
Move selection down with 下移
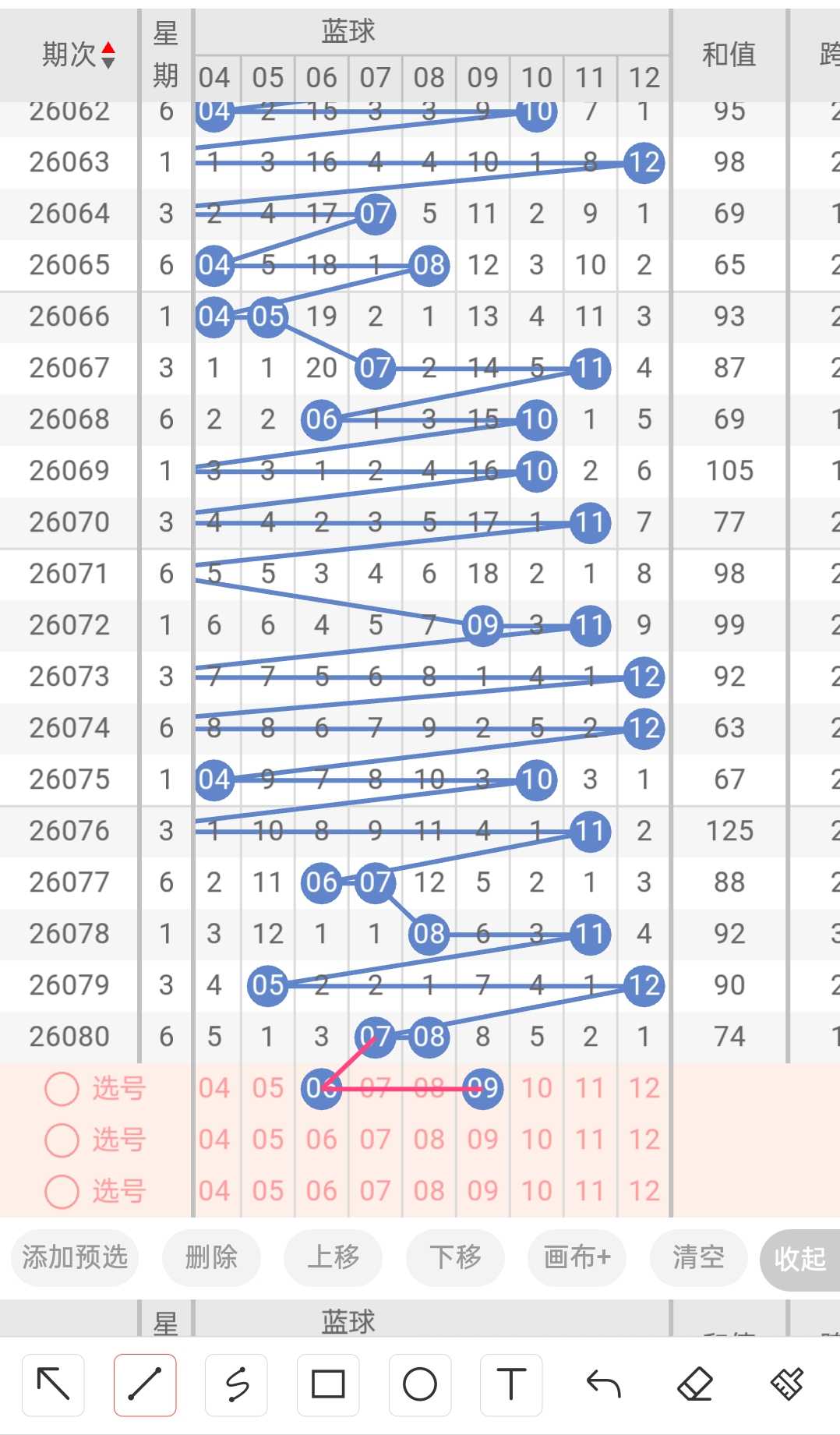point(455,1257)
